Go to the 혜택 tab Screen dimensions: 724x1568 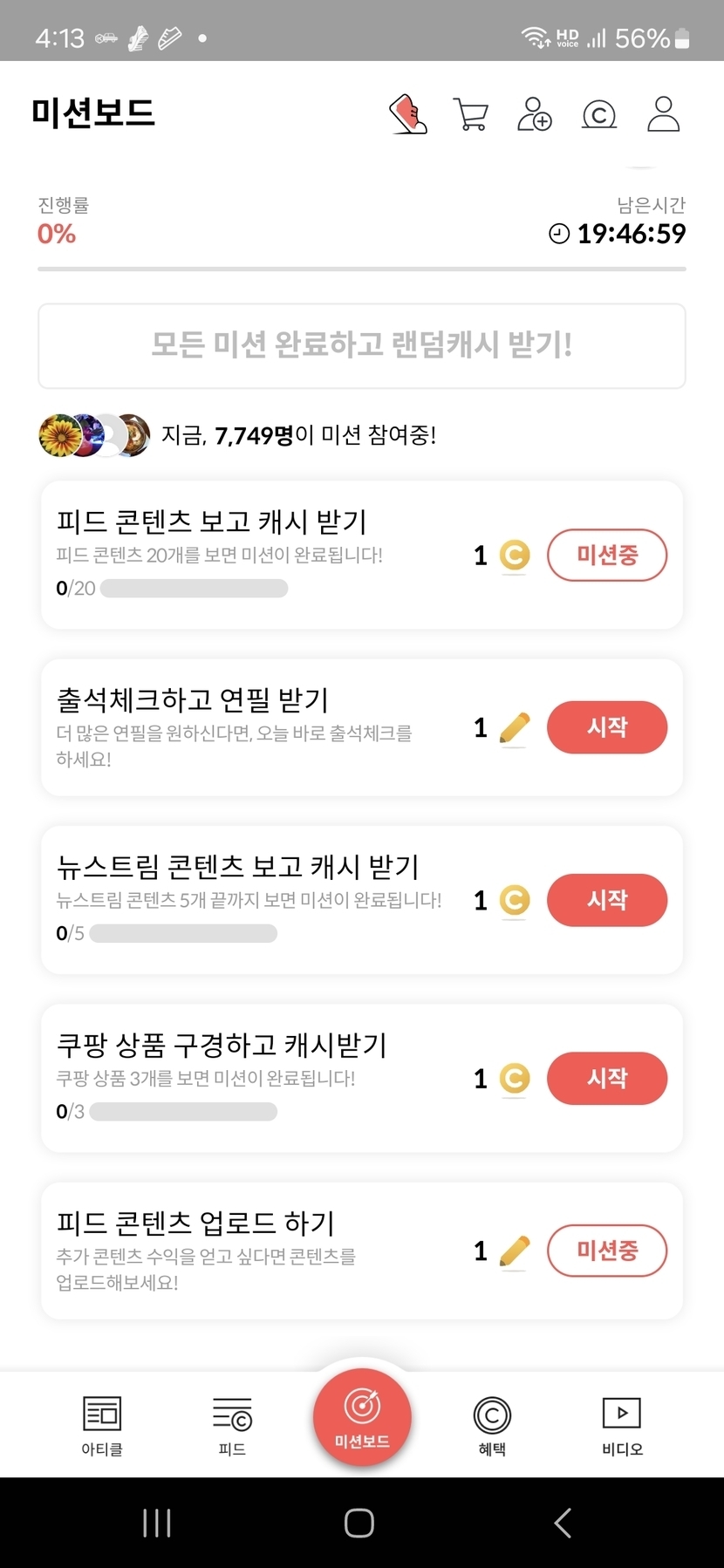492,1425
